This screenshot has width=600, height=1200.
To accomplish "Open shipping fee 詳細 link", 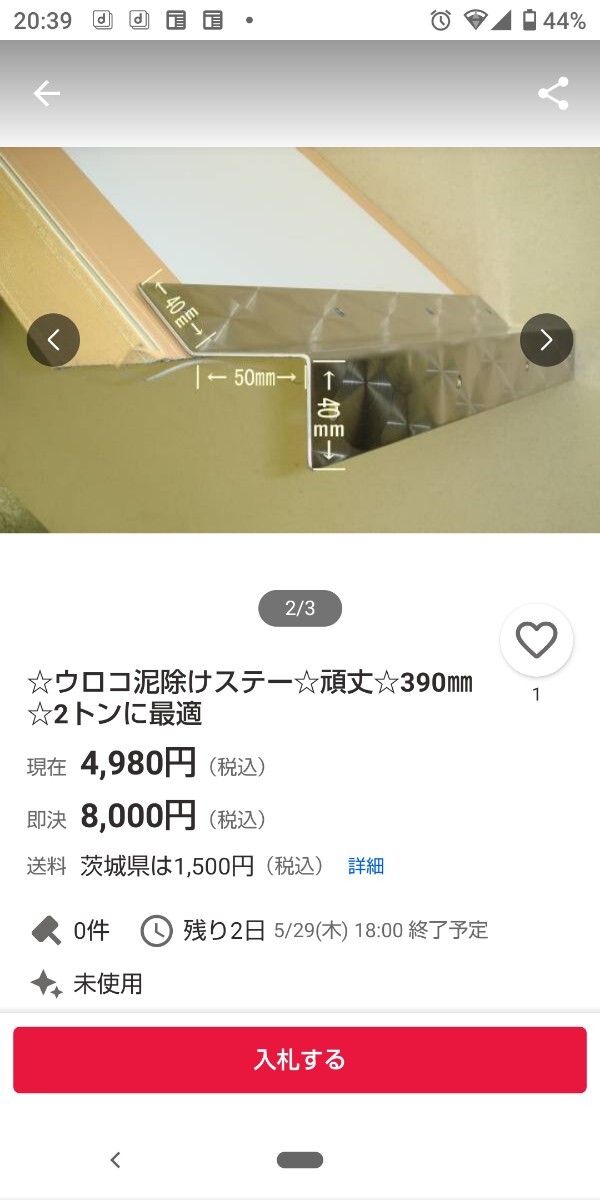I will click(x=366, y=867).
